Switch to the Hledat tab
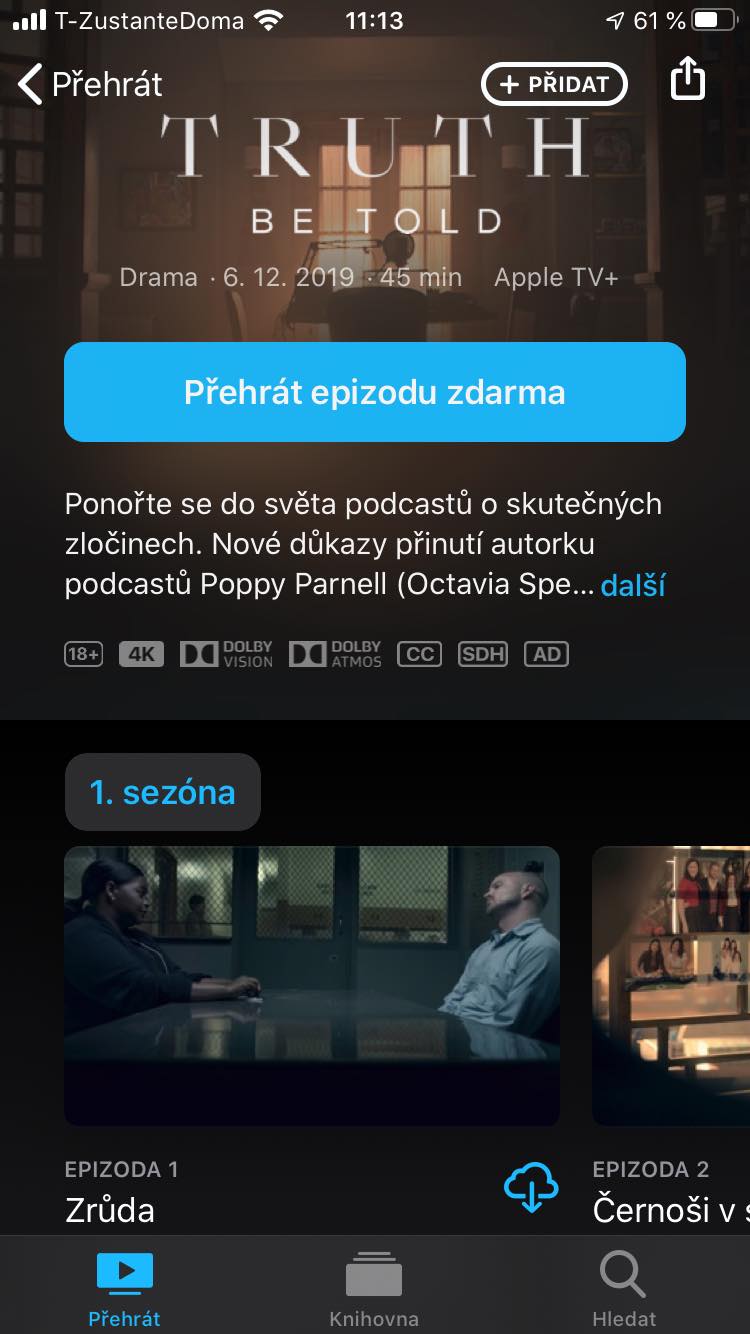Image resolution: width=750 pixels, height=1334 pixels. click(x=623, y=1288)
